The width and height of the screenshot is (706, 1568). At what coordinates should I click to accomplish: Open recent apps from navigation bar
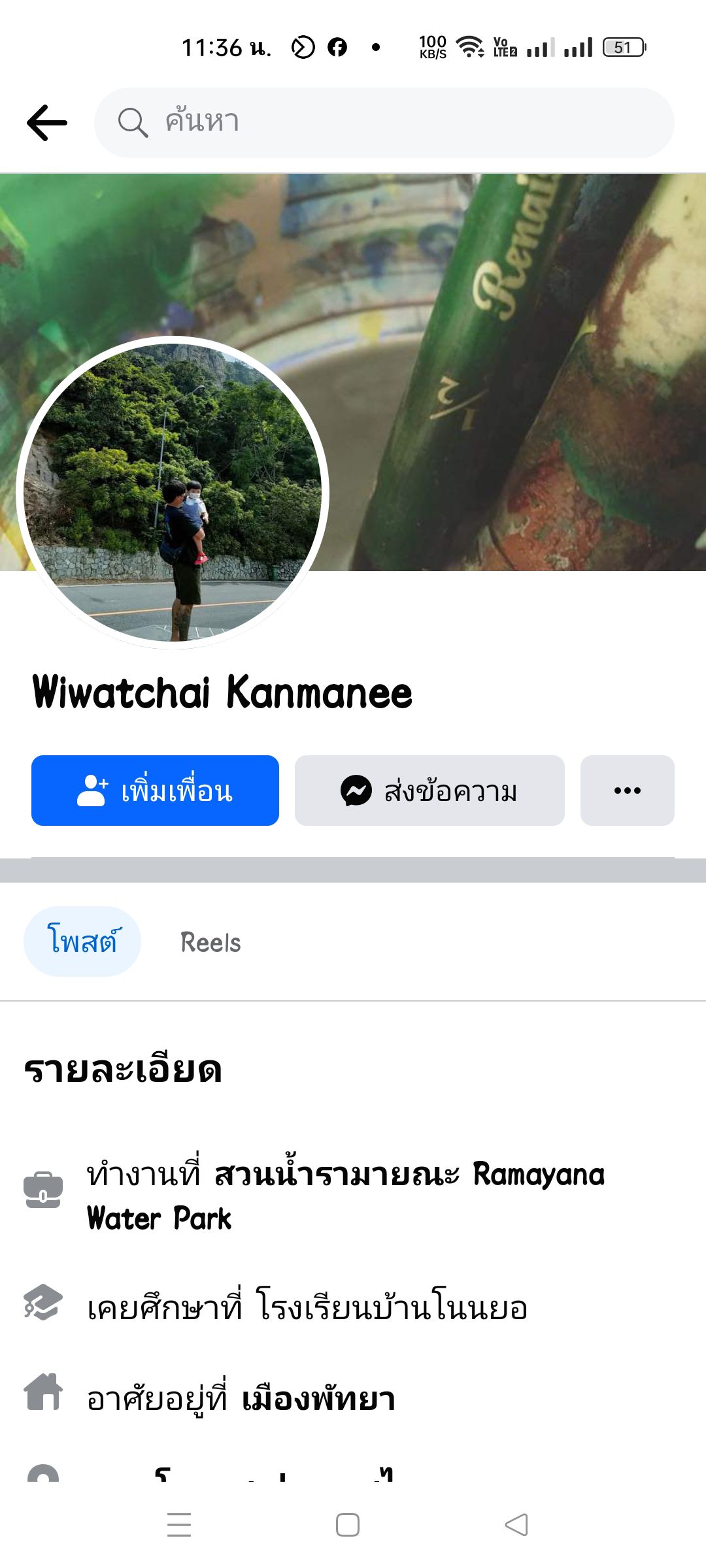[x=179, y=1525]
